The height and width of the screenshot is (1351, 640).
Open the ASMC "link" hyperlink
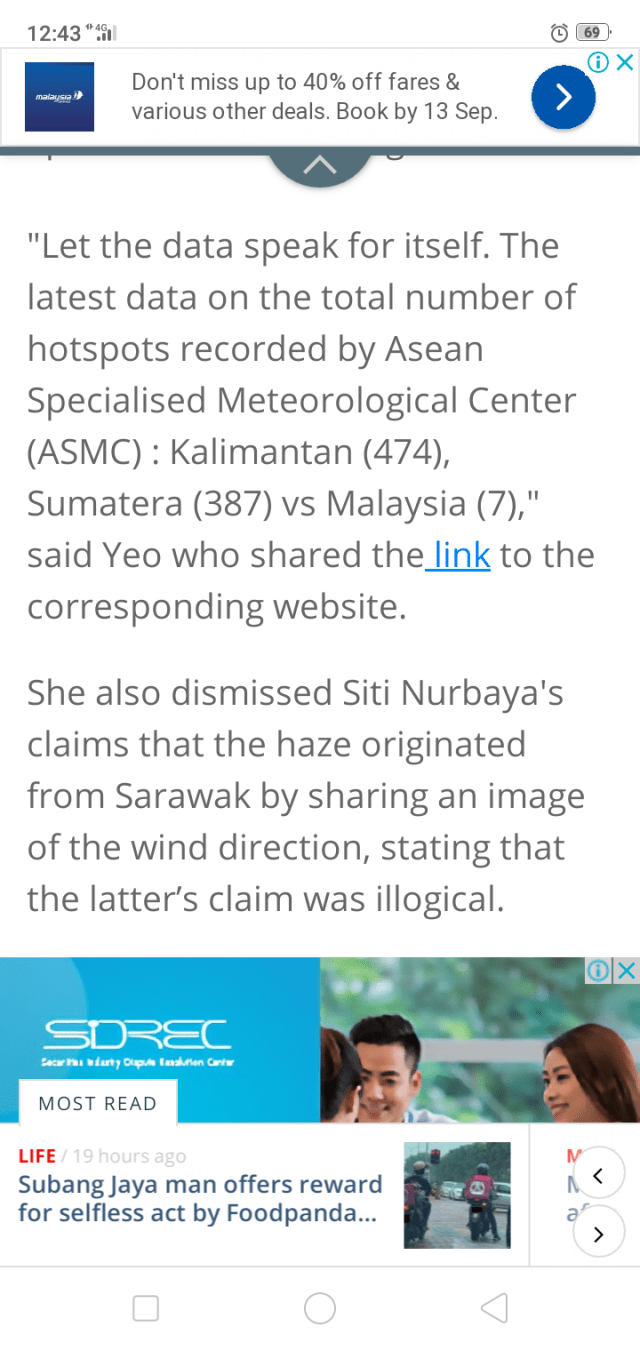pos(460,555)
